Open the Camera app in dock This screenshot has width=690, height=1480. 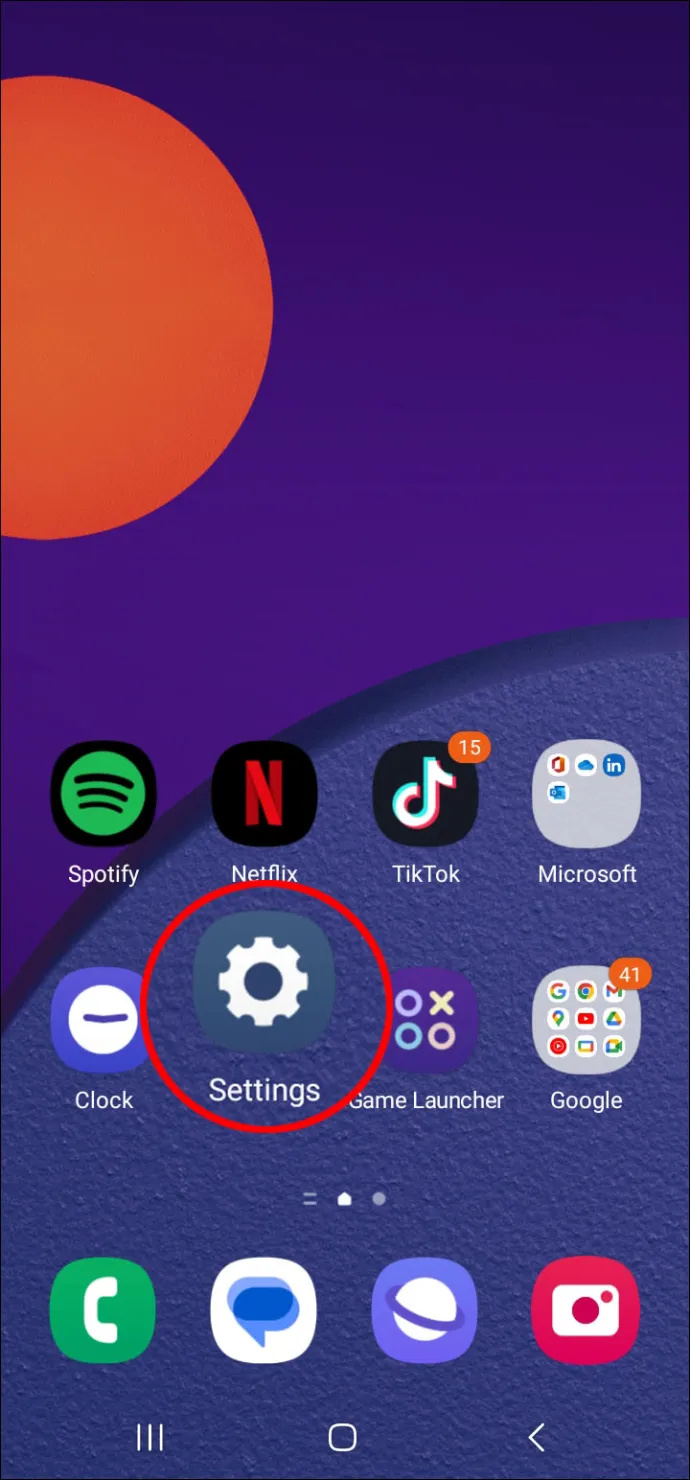[586, 1310]
